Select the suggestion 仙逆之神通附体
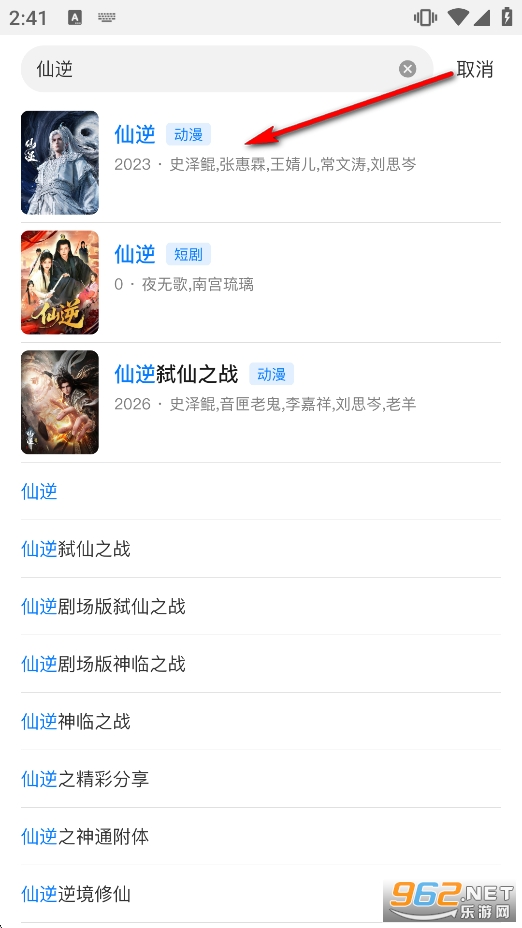The image size is (522, 928). point(261,836)
